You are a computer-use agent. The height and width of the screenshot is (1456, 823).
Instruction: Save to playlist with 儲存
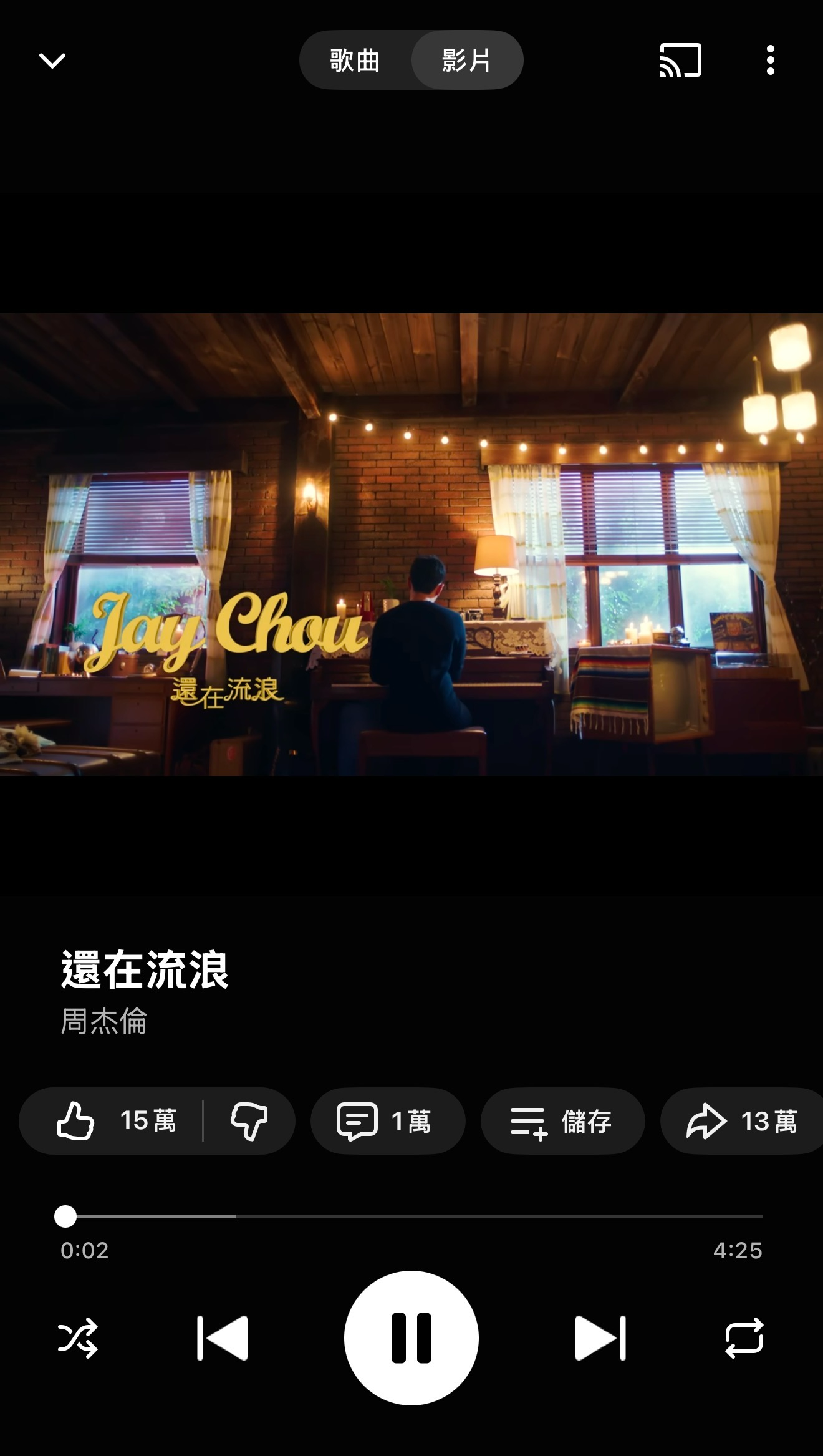click(x=562, y=1121)
